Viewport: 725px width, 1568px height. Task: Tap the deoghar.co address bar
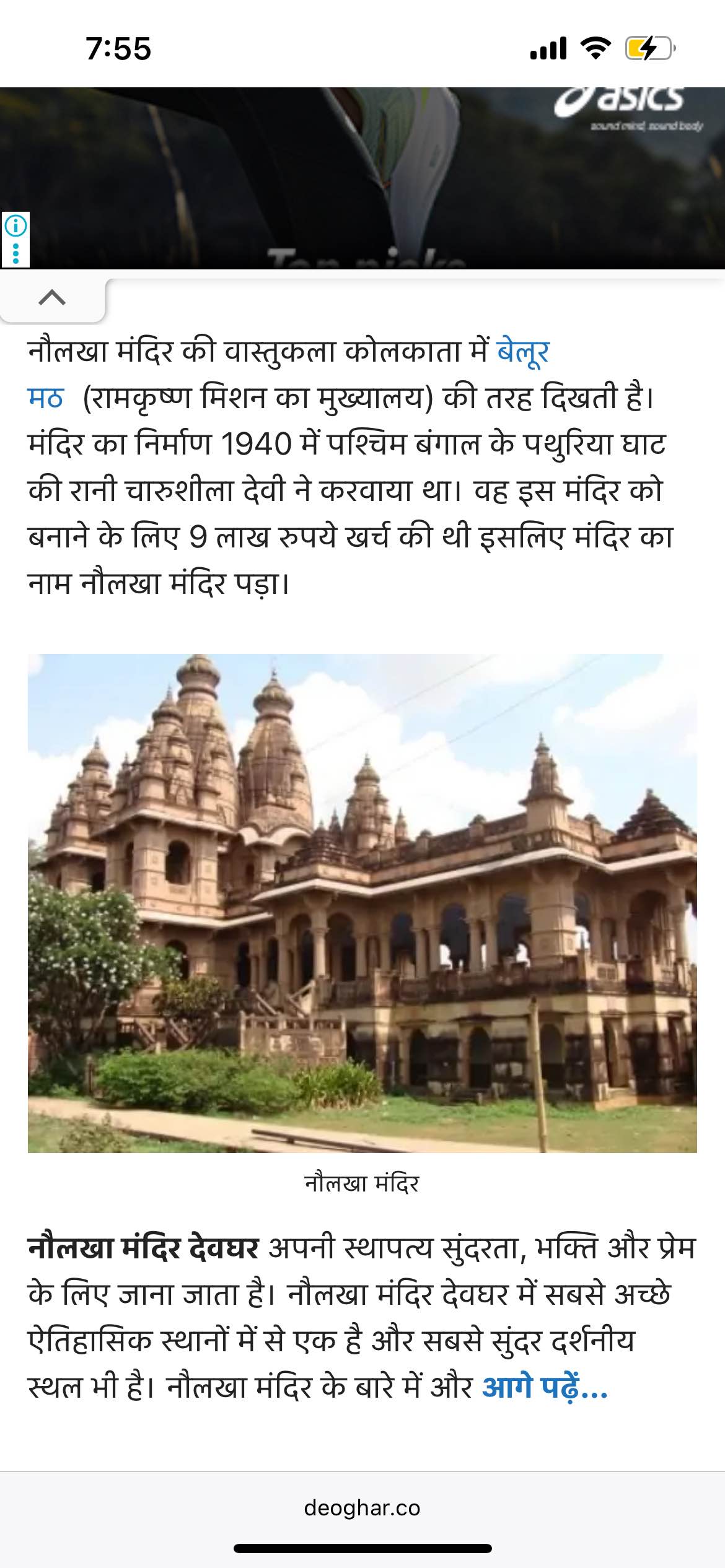coord(362,1507)
